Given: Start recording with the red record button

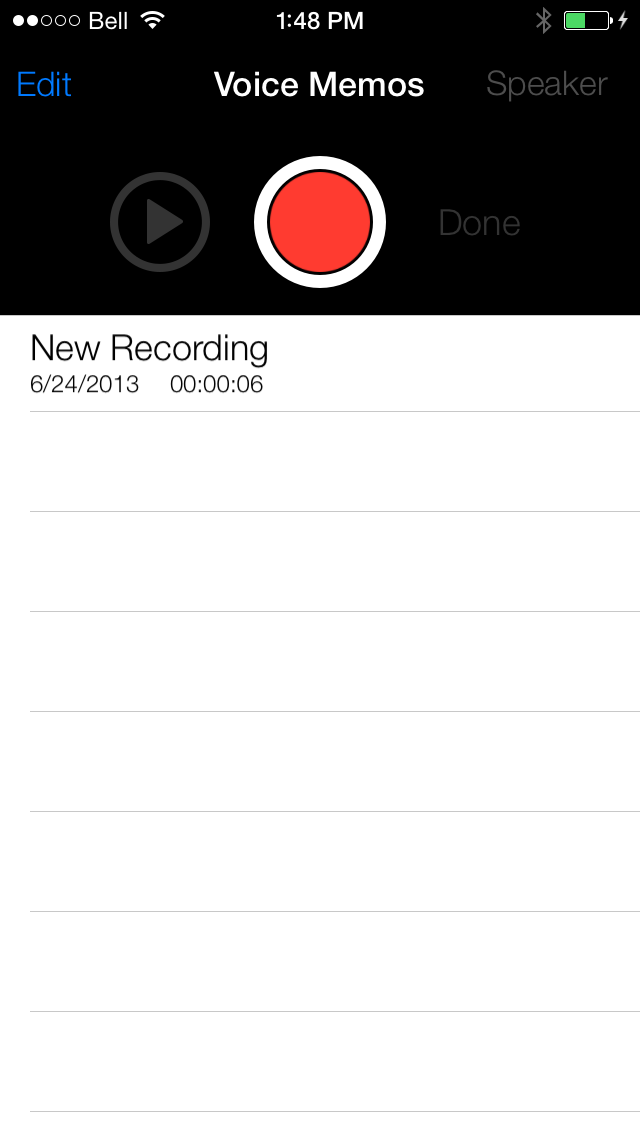Looking at the screenshot, I should point(320,222).
